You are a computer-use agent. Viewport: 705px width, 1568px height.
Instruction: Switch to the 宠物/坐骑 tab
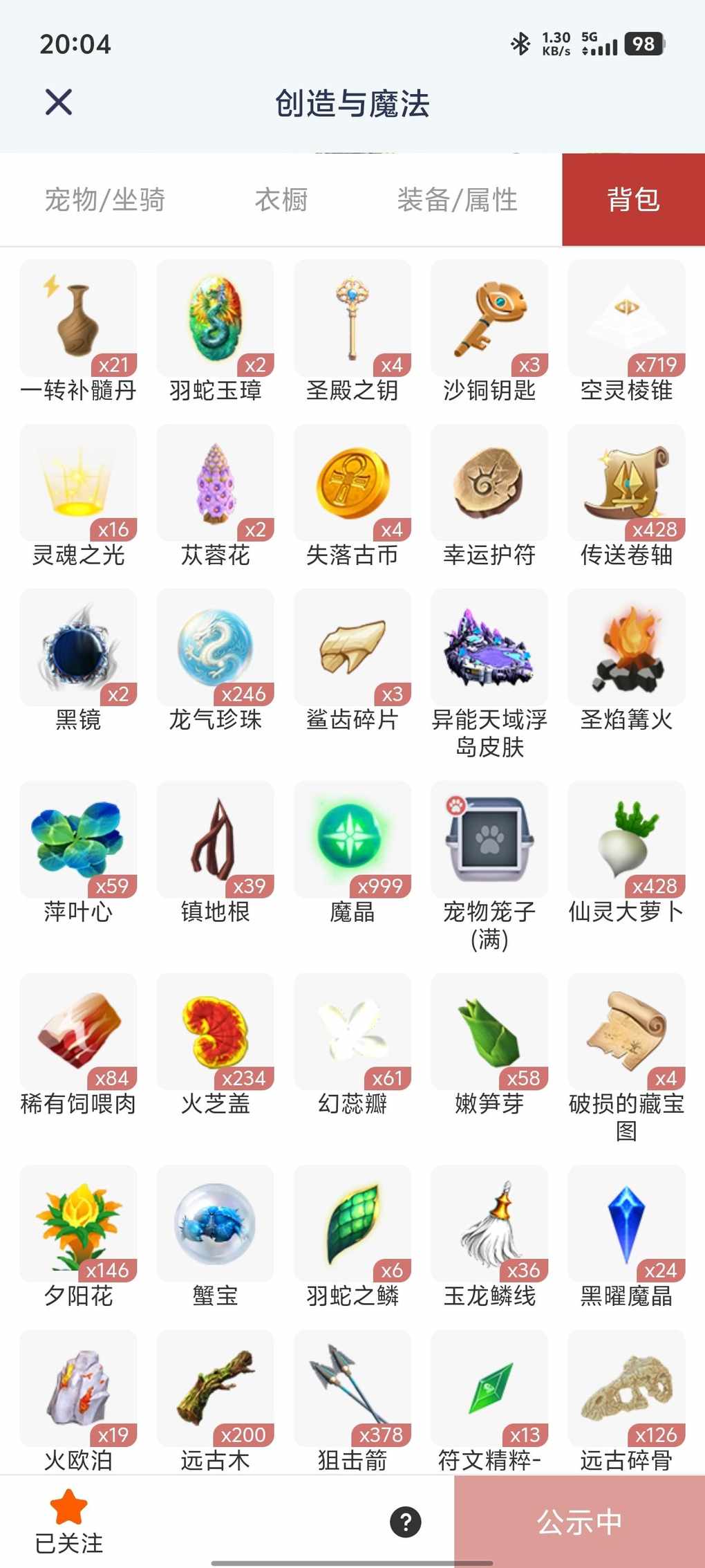(105, 200)
